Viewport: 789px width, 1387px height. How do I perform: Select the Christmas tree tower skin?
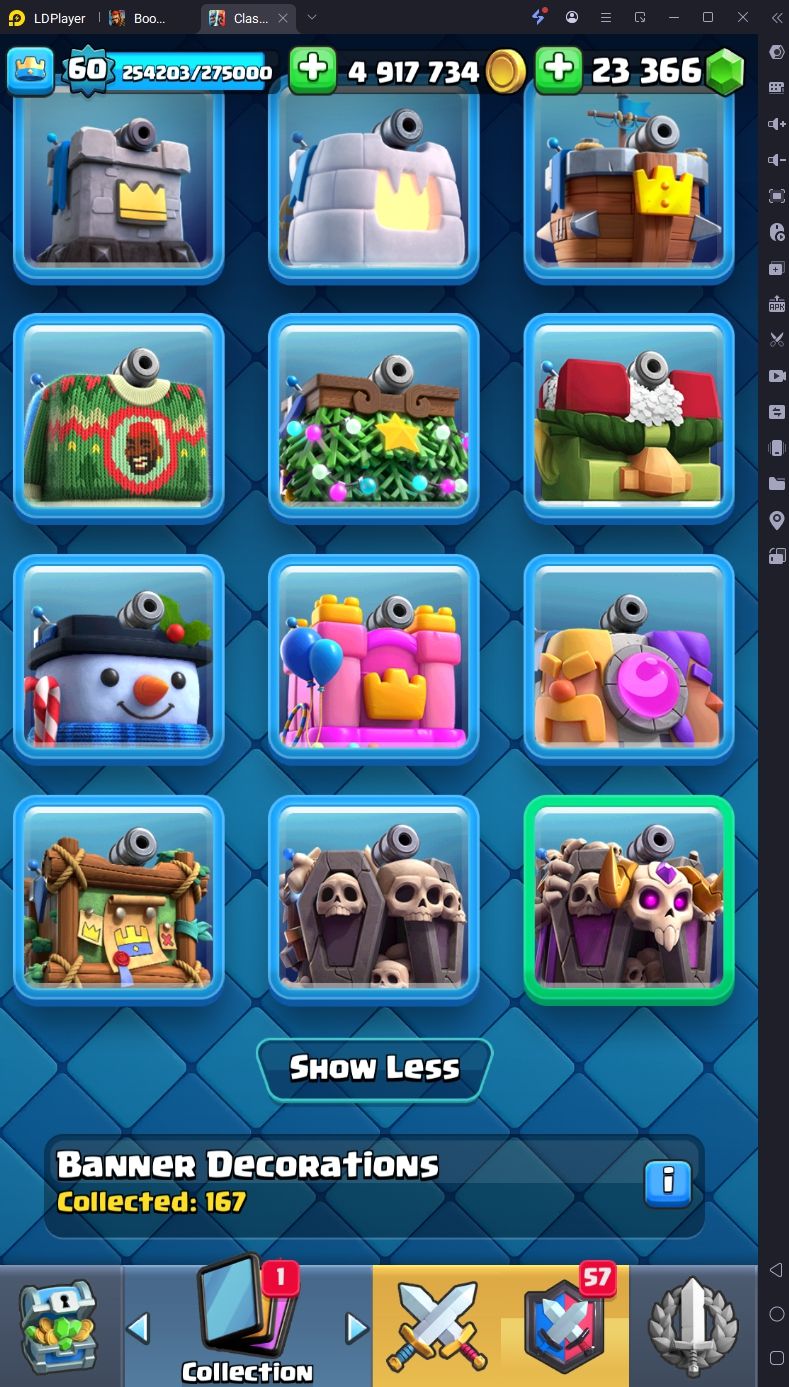[373, 418]
